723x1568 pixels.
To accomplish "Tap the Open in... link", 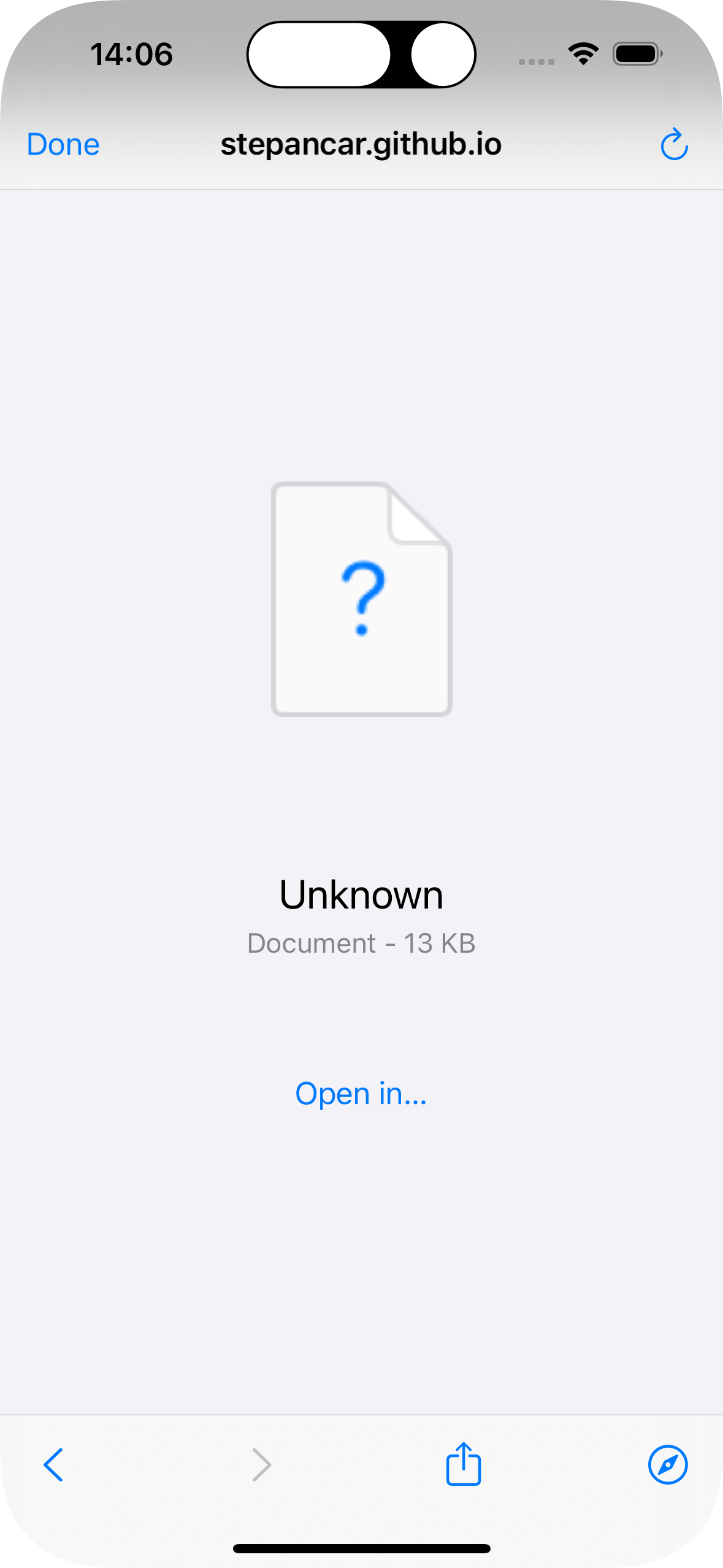I will (361, 1094).
